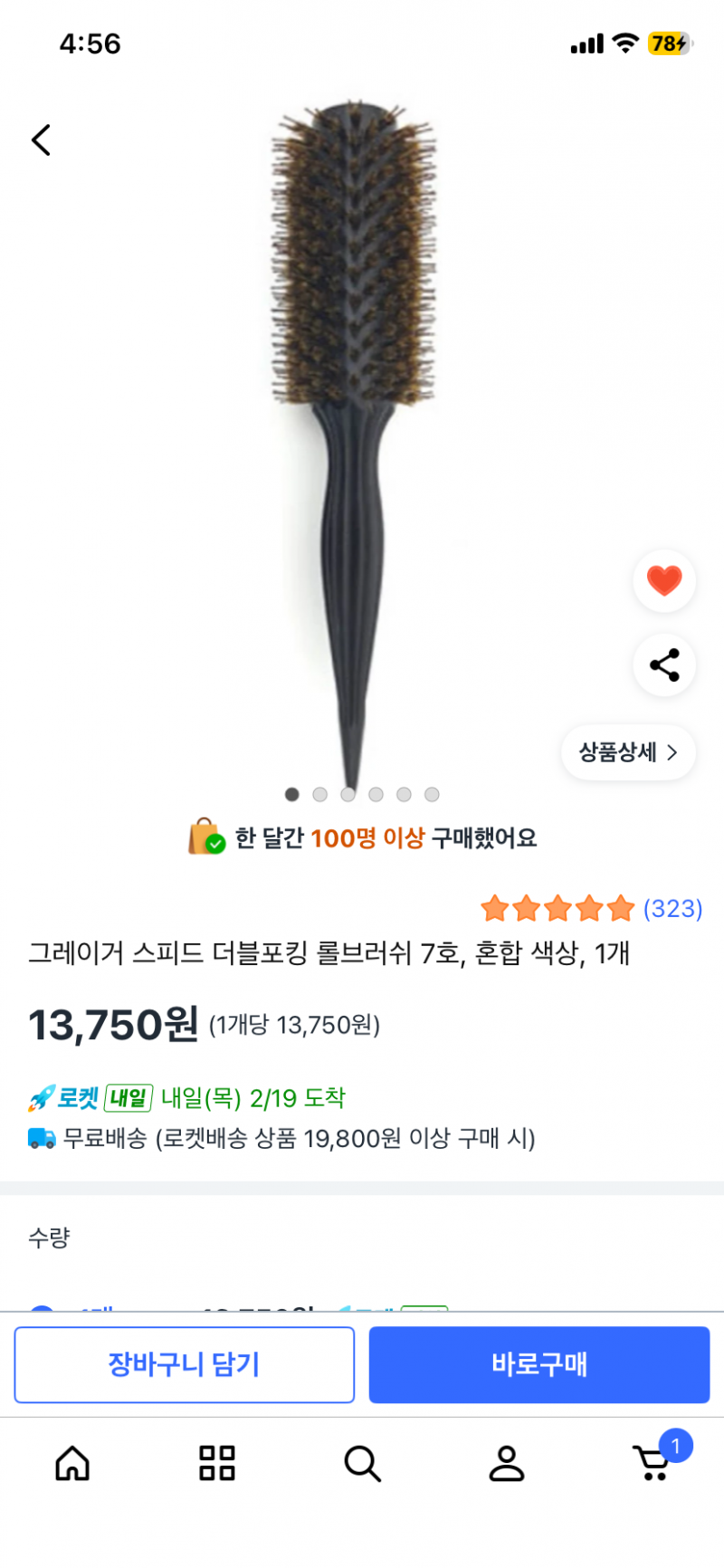The image size is (724, 1568).
Task: Open the share options icon
Action: (x=663, y=665)
